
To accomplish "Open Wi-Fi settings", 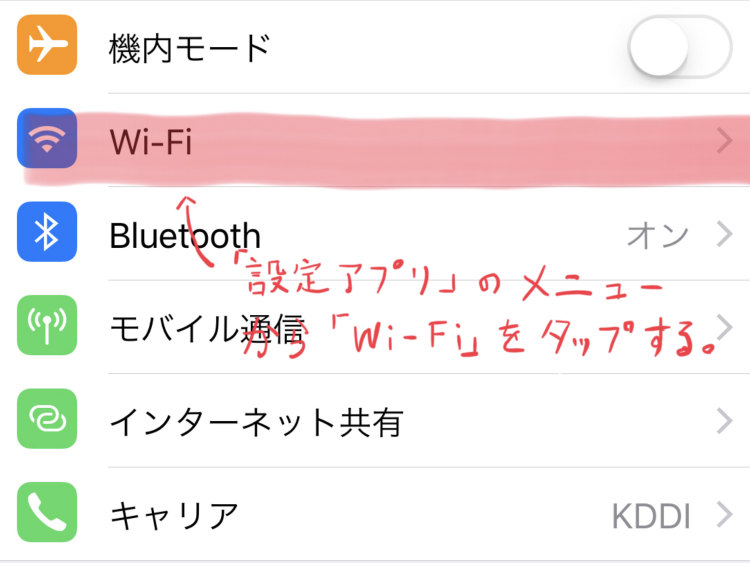I will [x=400, y=141].
